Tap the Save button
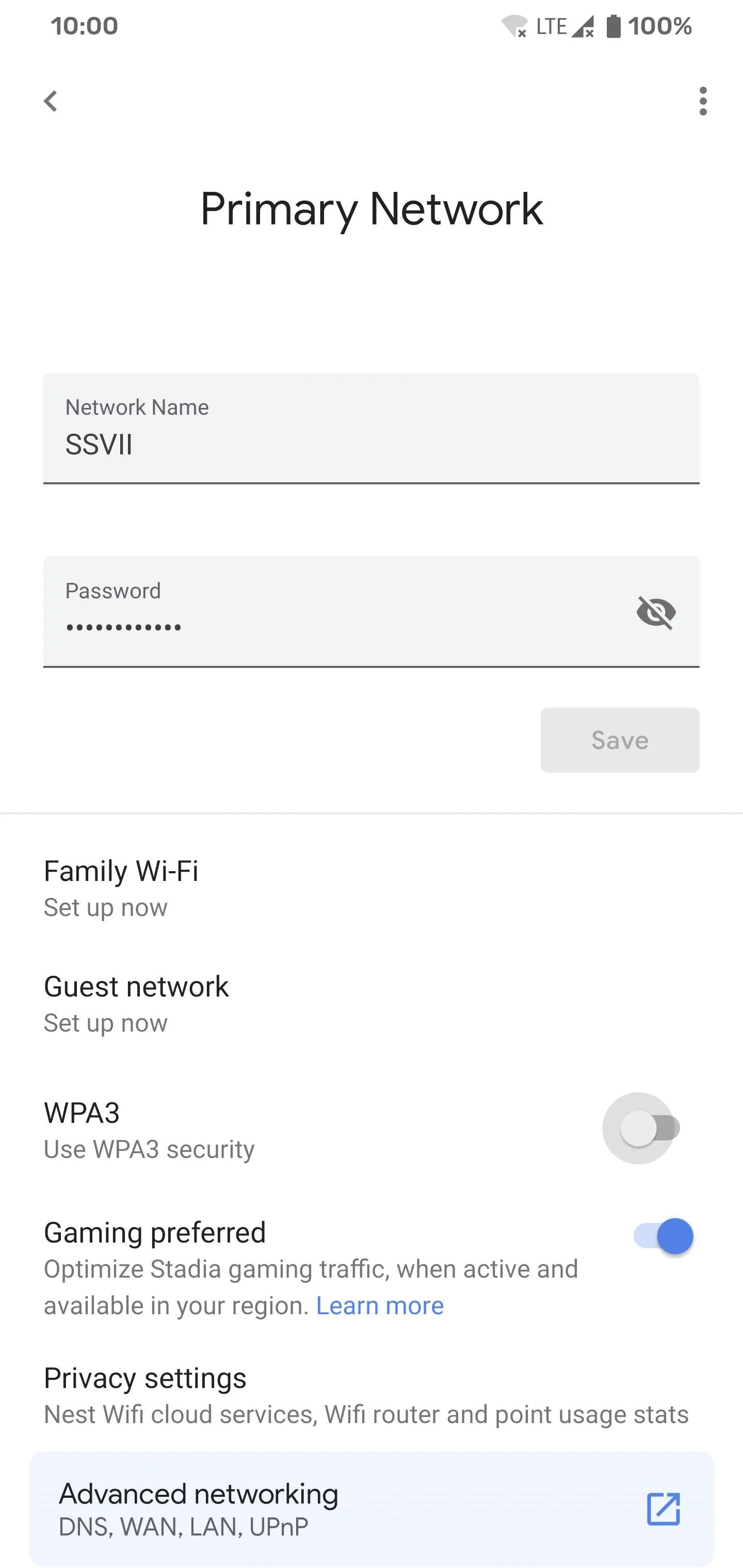 coord(620,740)
